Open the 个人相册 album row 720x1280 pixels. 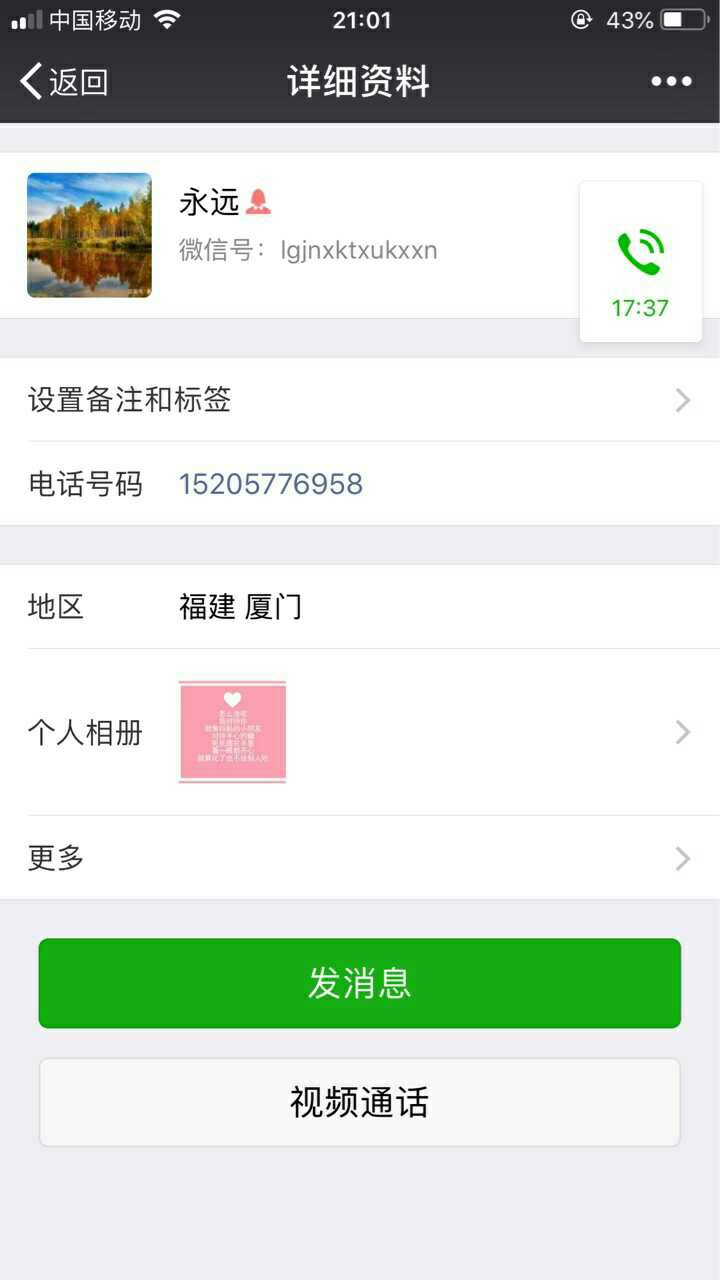tap(360, 732)
